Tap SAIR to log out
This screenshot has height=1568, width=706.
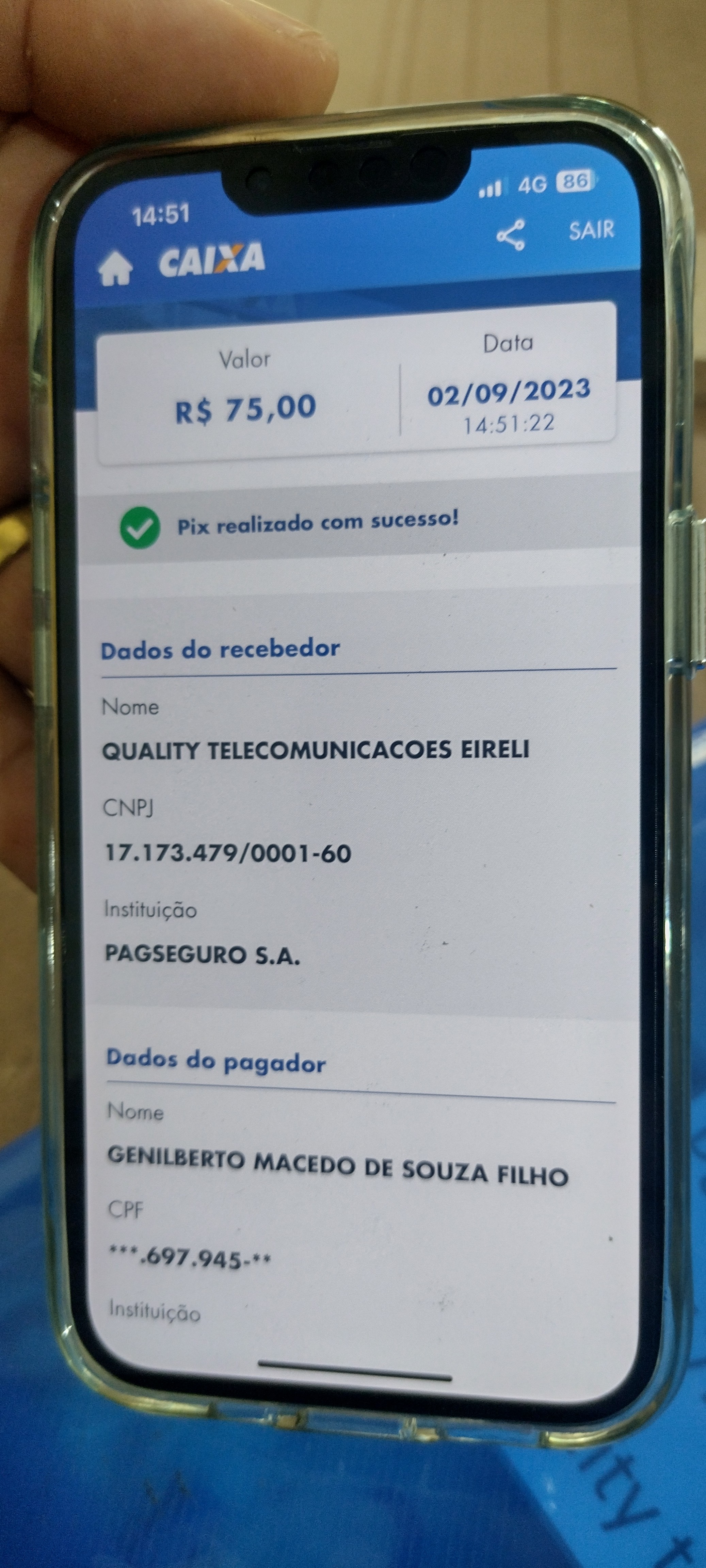(591, 231)
